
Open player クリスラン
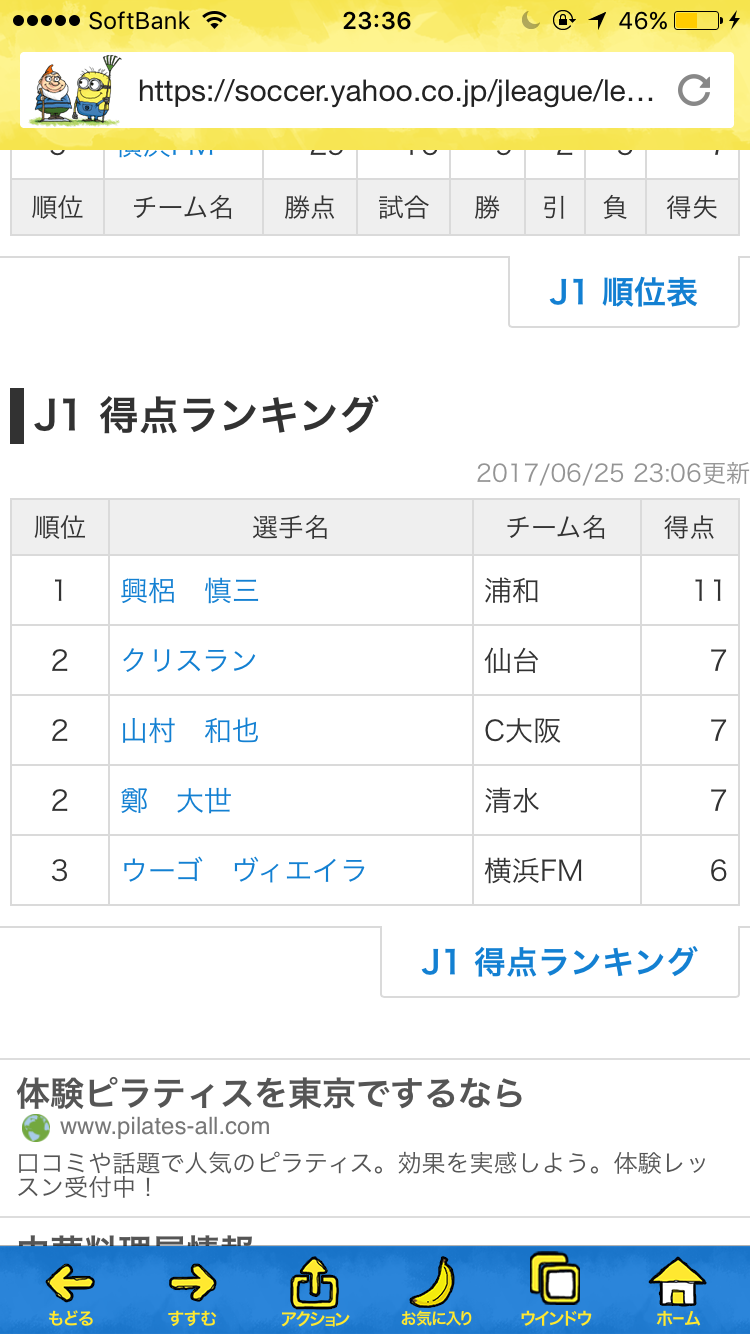[189, 661]
